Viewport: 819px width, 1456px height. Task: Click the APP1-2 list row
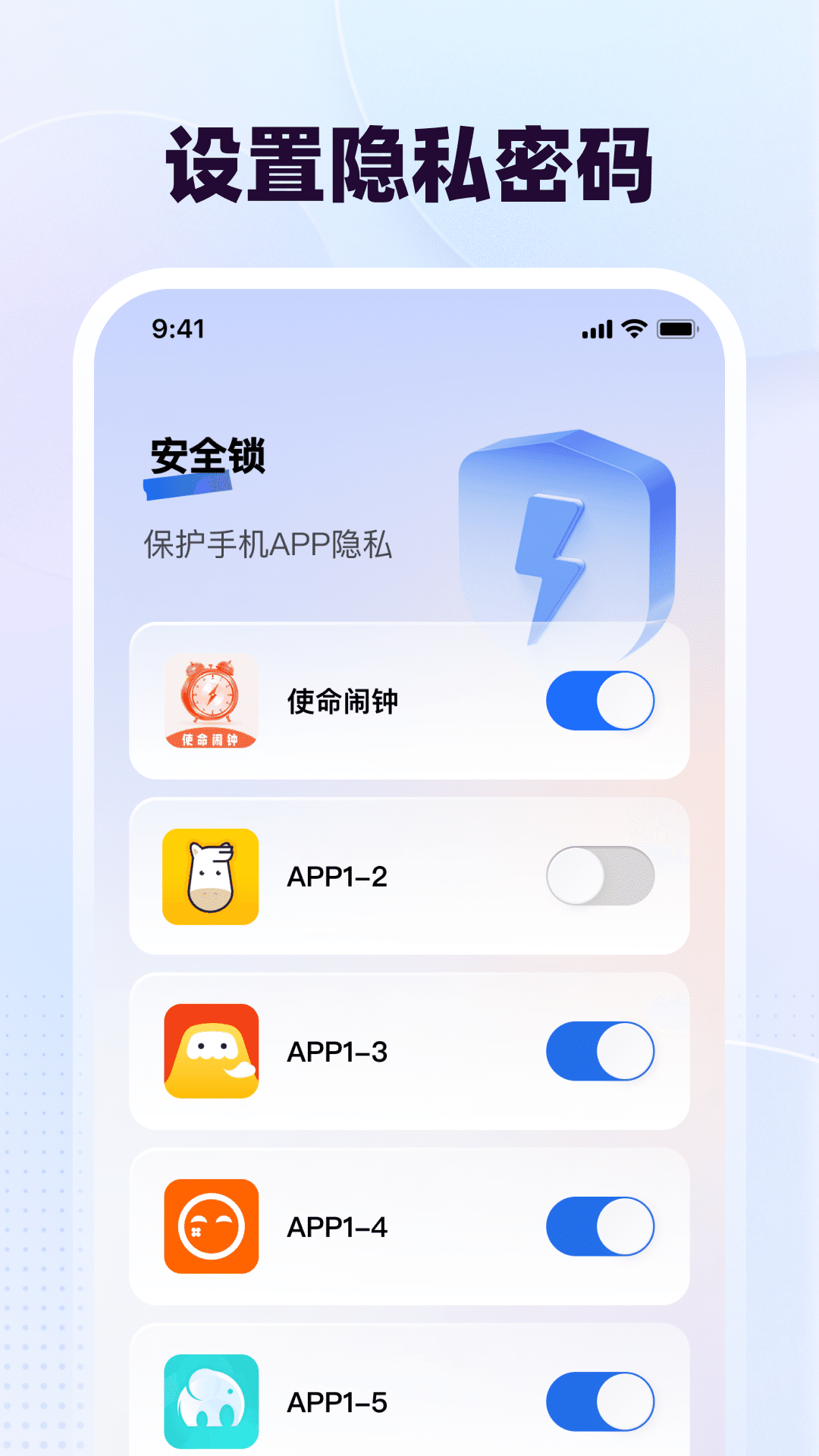(x=409, y=876)
